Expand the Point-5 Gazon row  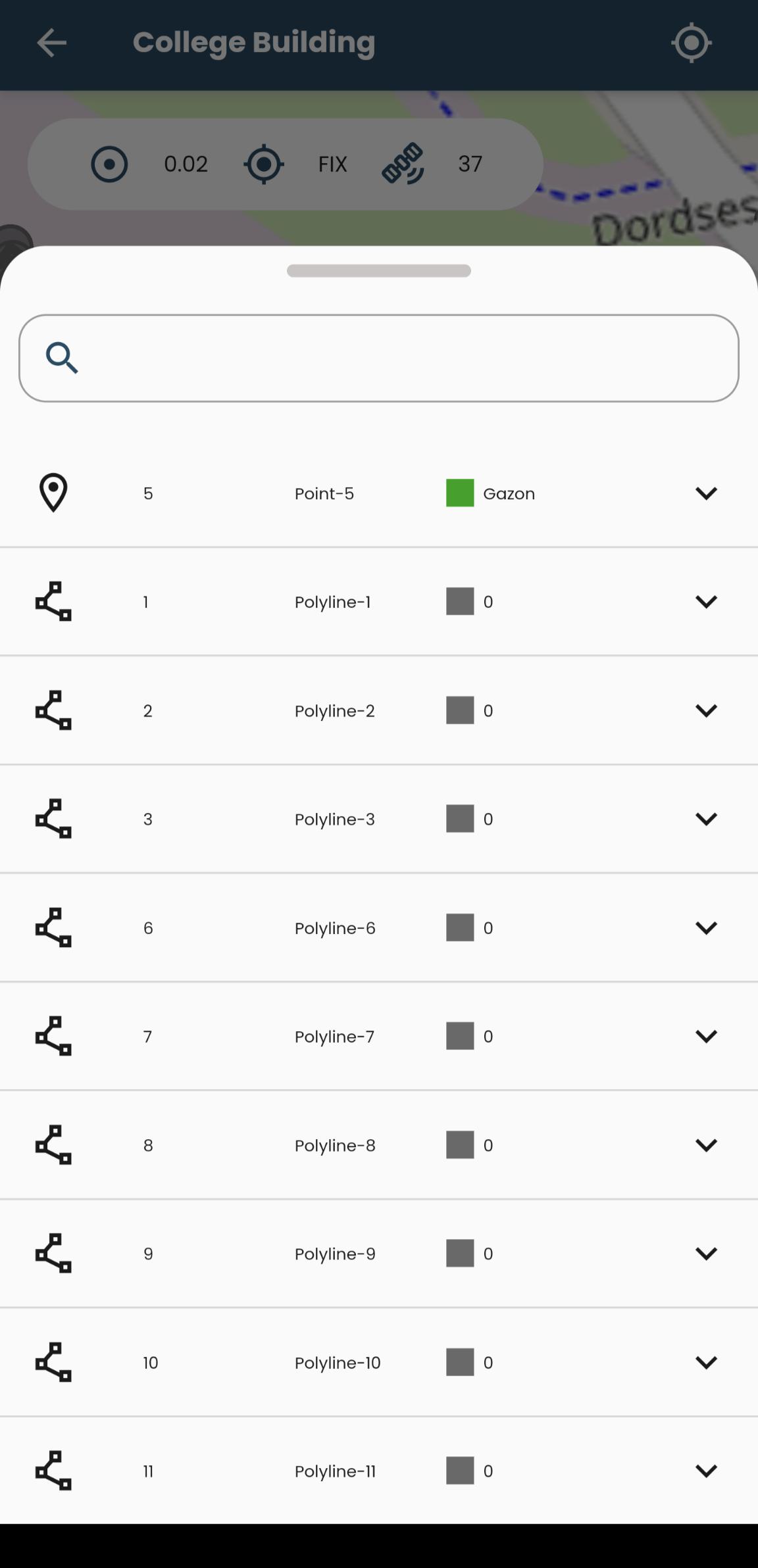pos(706,493)
